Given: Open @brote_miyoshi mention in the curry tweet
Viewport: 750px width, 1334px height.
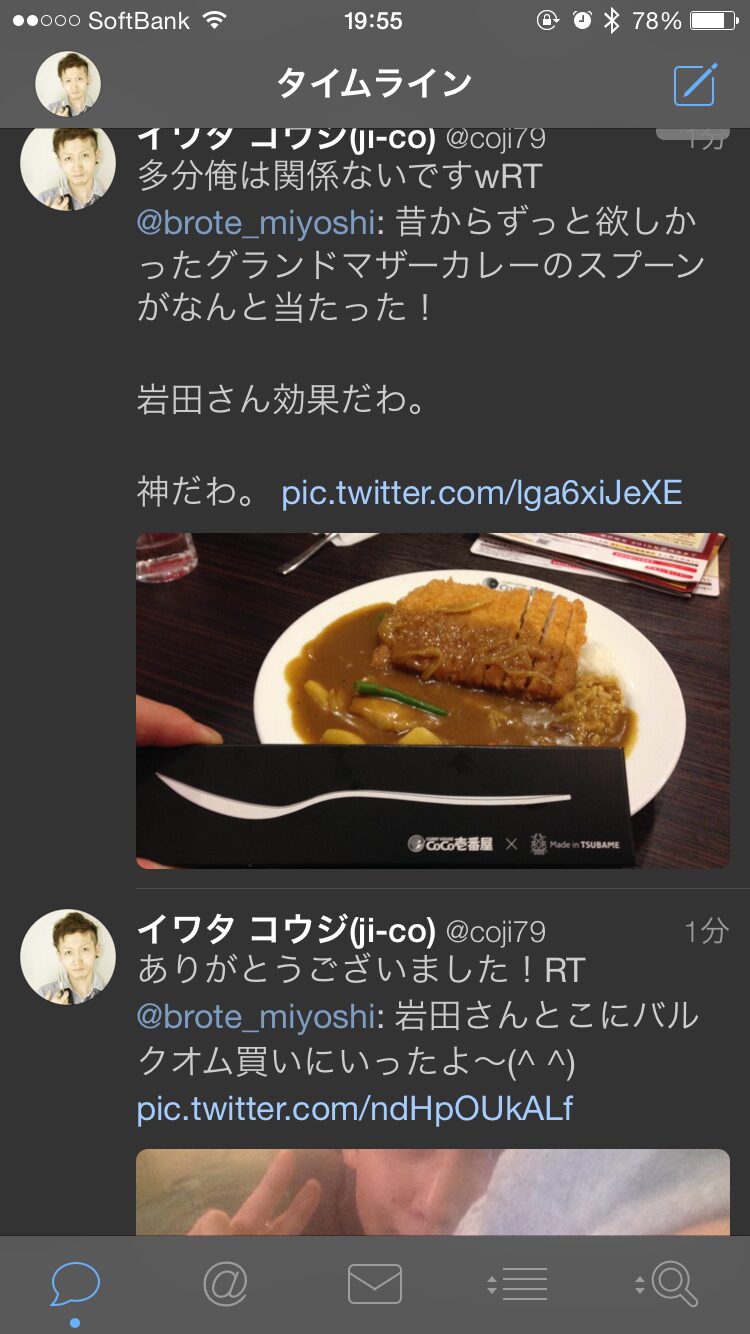Looking at the screenshot, I should 255,222.
